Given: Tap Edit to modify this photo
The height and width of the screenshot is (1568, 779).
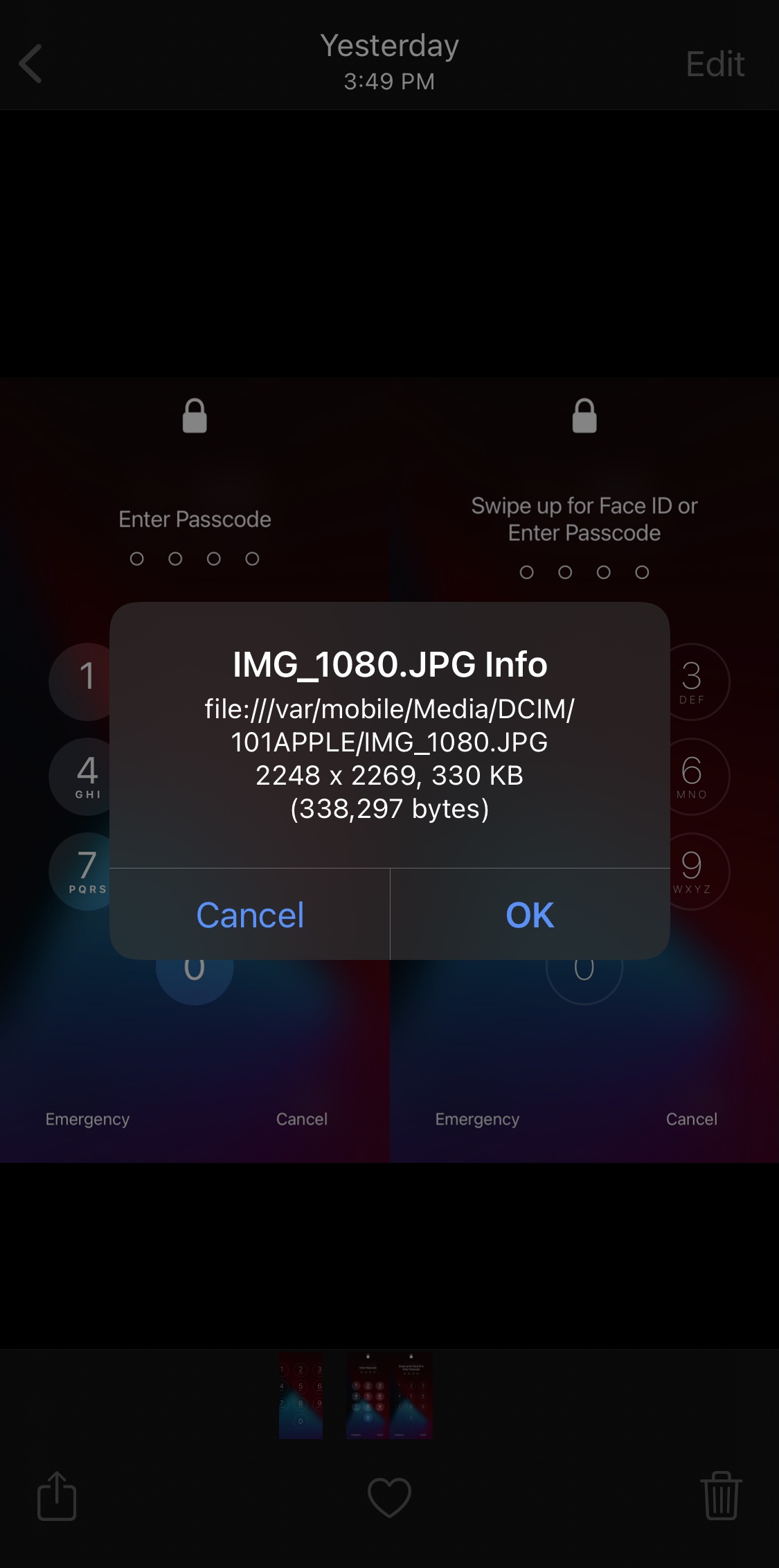Looking at the screenshot, I should click(x=715, y=64).
